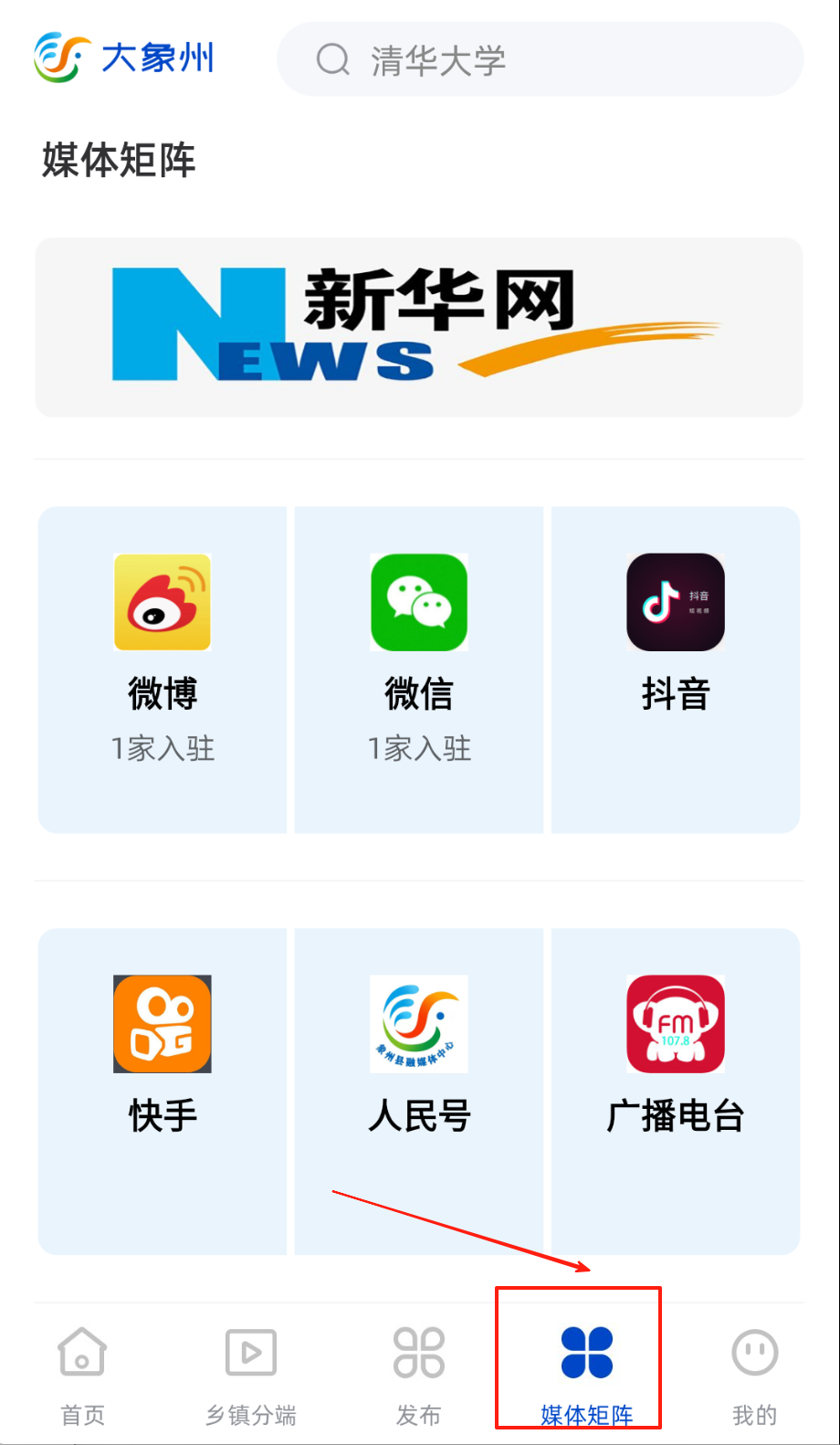Screen dimensions: 840x1445
Task: Open the 快手 media card
Action: pos(163,1091)
